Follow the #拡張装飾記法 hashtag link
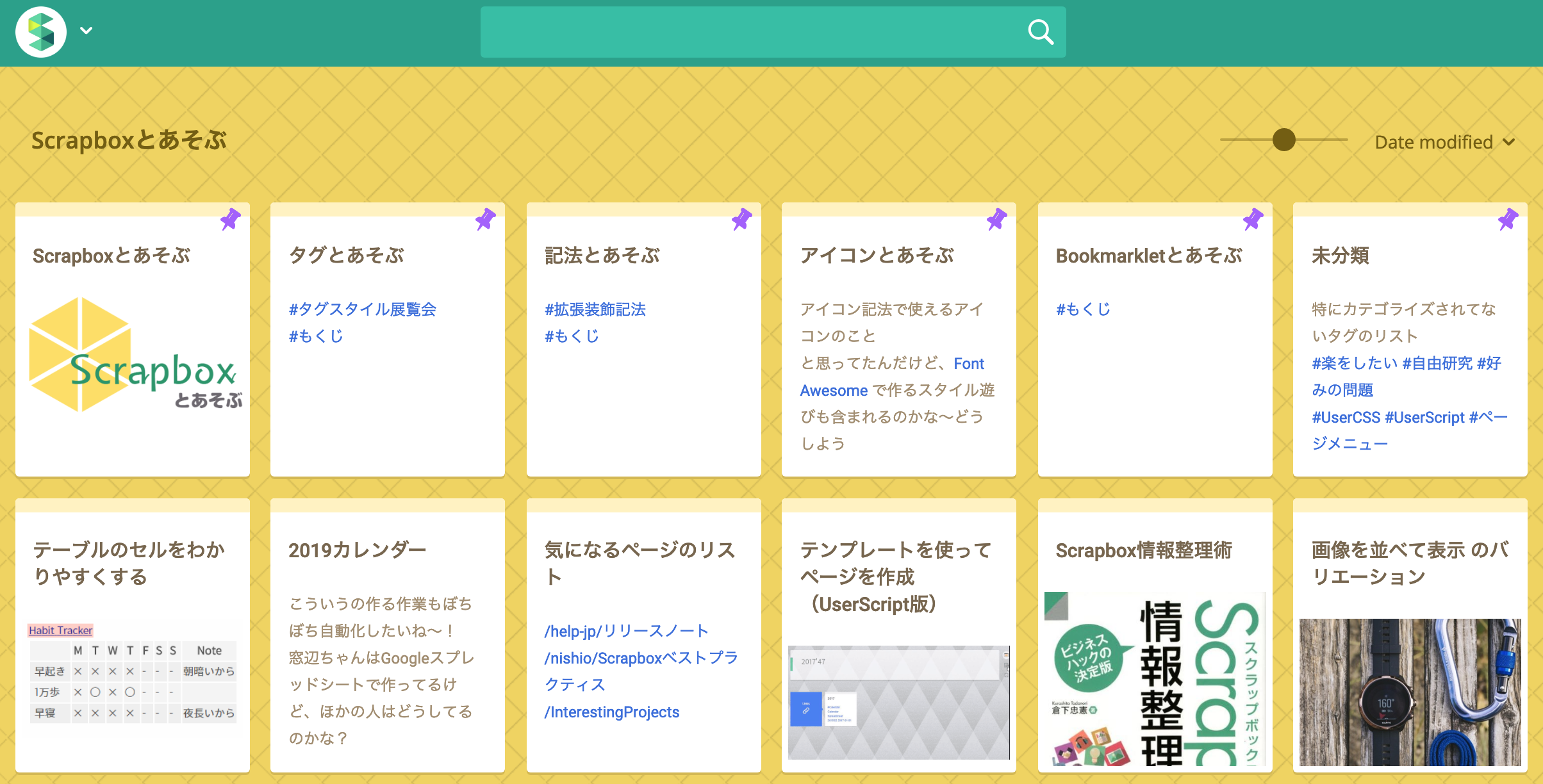Screen dimensions: 1543x784 pos(595,309)
